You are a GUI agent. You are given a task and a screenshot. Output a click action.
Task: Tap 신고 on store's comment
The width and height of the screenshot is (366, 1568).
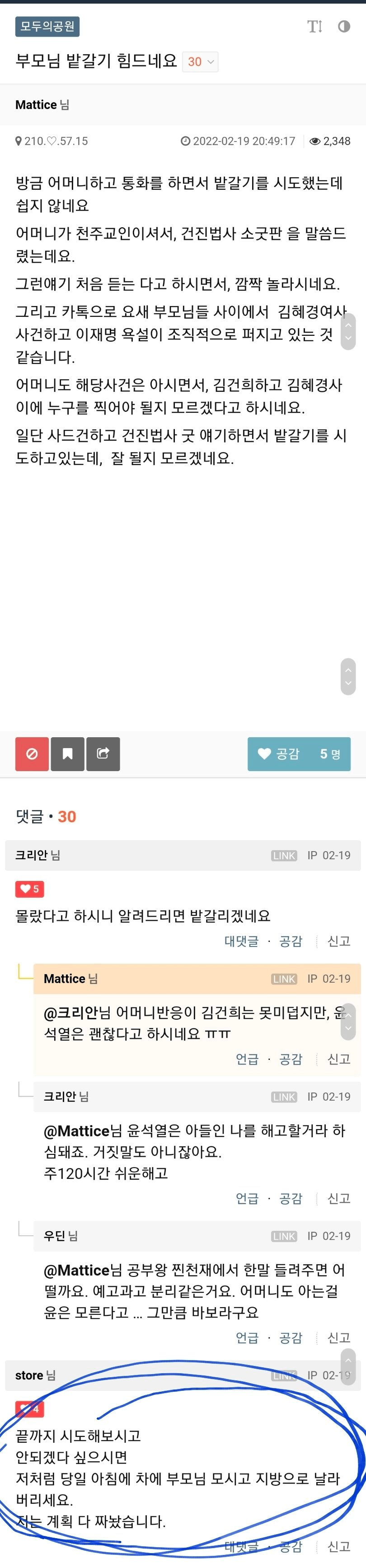point(338,1547)
